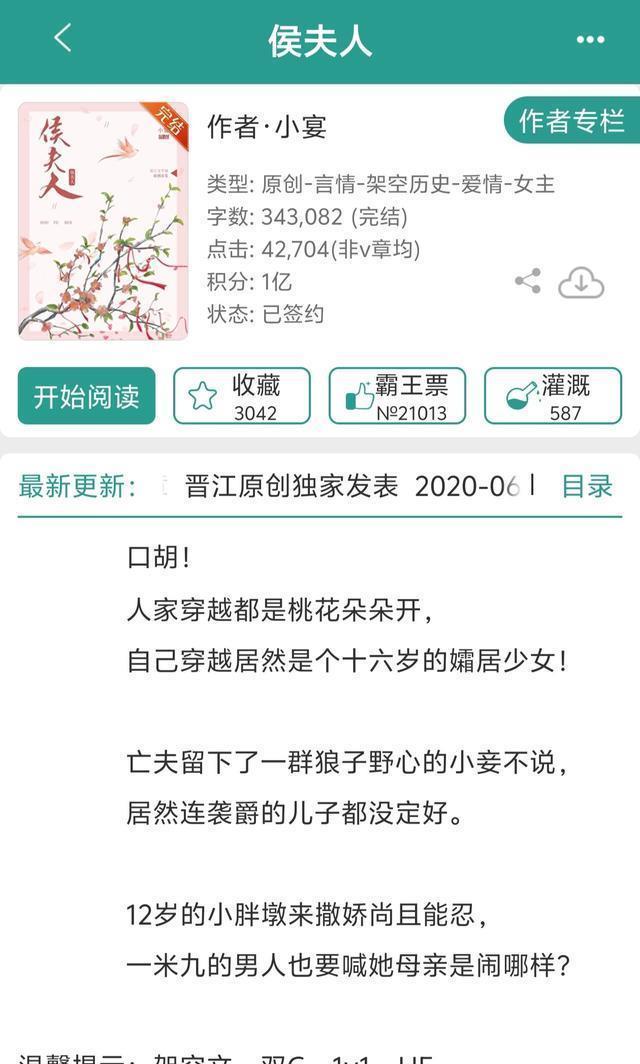640x1064 pixels.
Task: Download the book via cloud icon
Action: [x=581, y=282]
